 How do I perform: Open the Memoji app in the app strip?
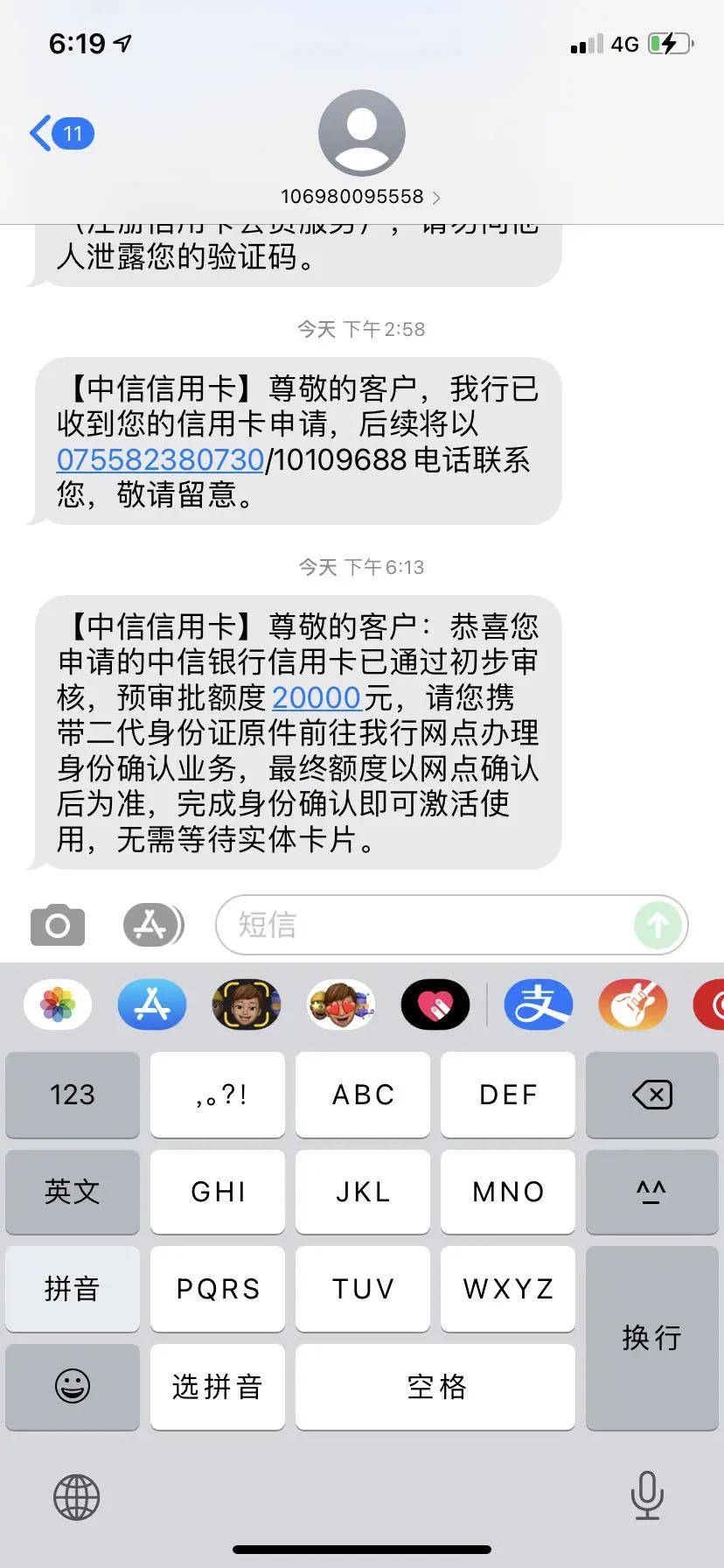tap(247, 1004)
